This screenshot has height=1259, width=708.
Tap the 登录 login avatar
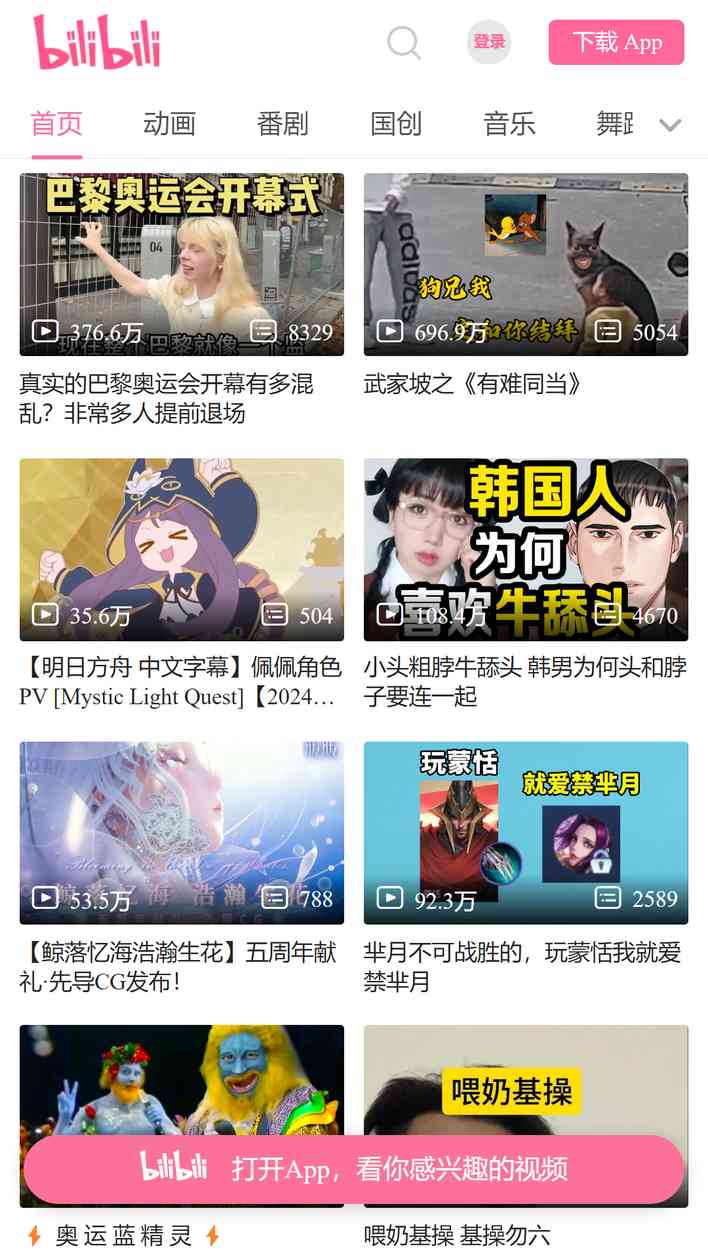pos(489,42)
